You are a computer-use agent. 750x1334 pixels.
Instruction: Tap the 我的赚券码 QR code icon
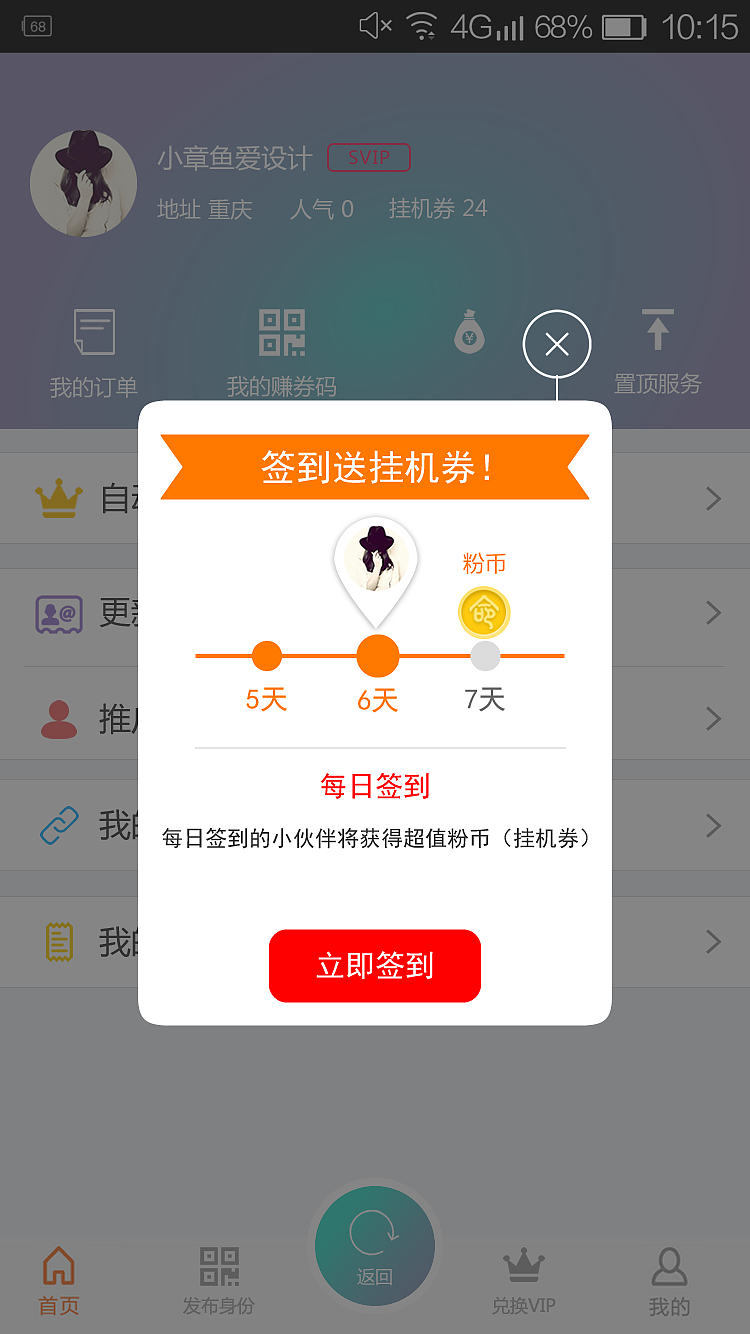(x=281, y=331)
